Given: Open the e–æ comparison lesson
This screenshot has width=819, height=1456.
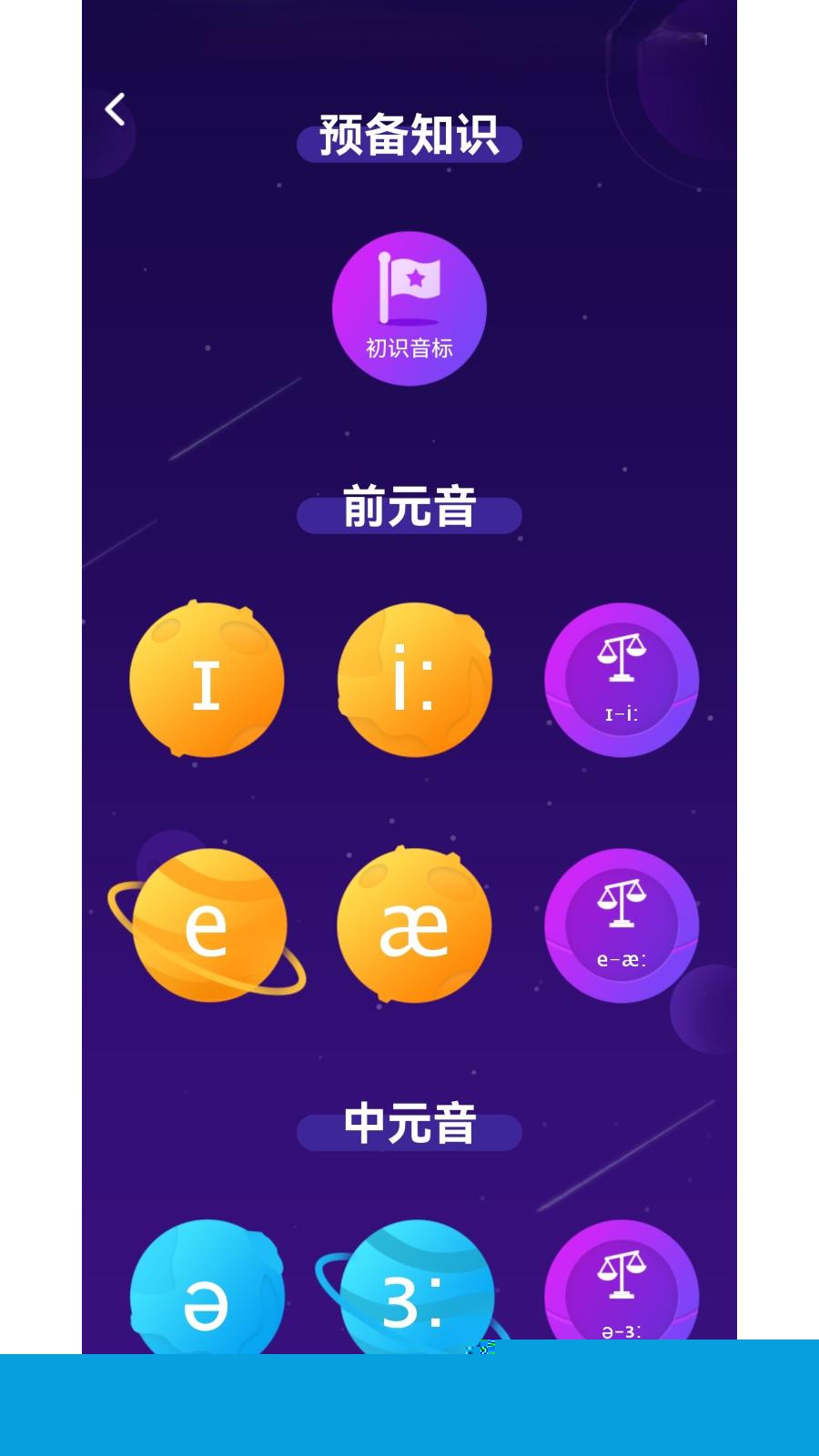Looking at the screenshot, I should click(622, 925).
